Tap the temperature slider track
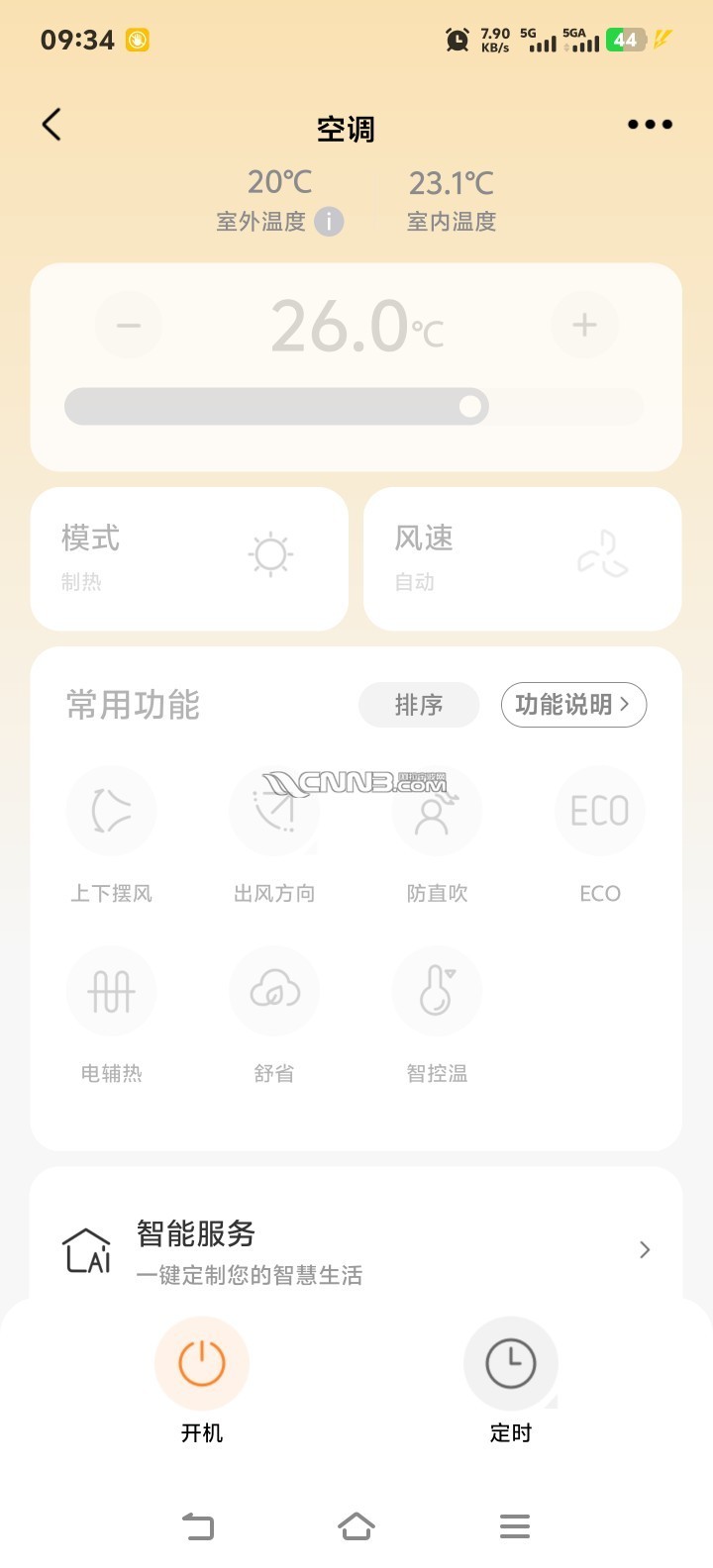Screen dimensions: 713x1568 click(x=353, y=406)
